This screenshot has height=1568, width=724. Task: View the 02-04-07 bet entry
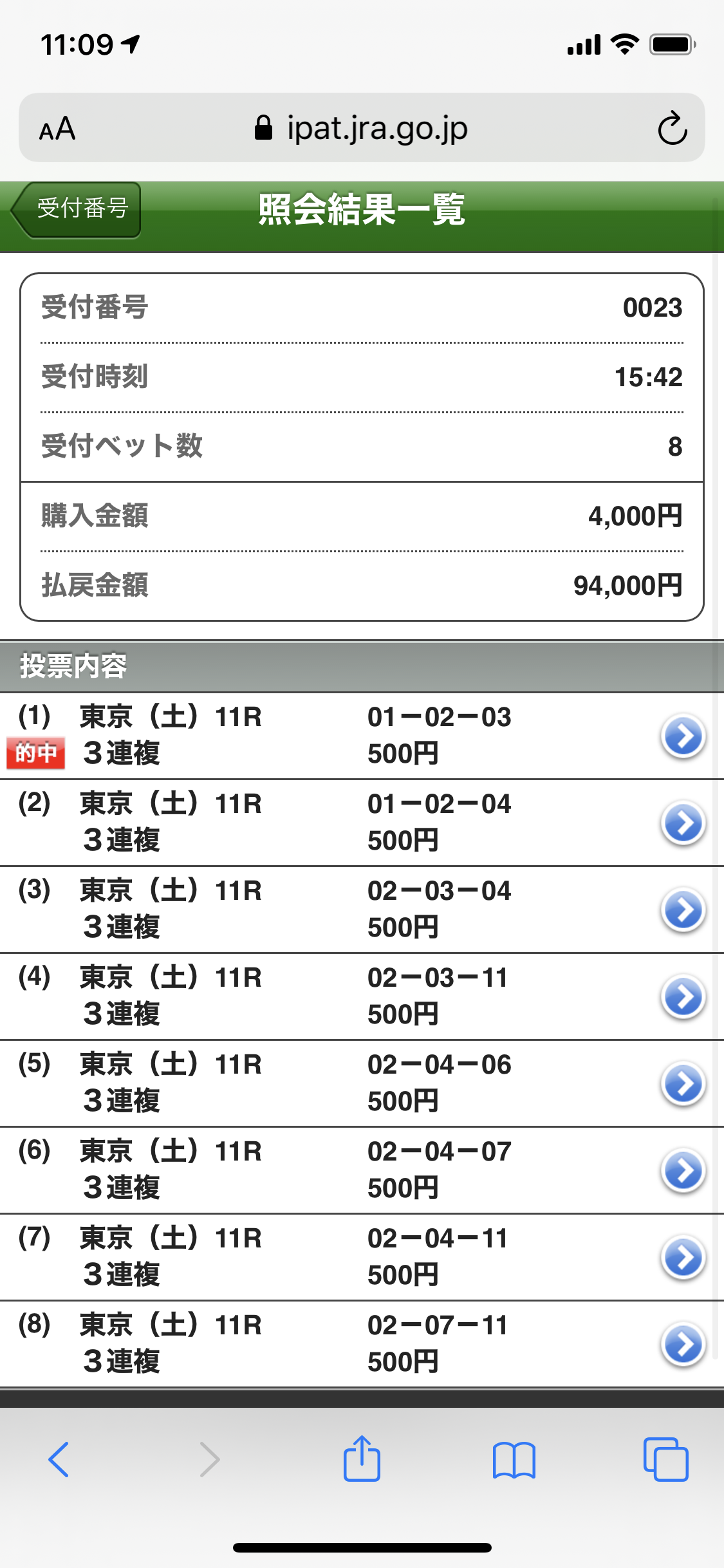tap(682, 1170)
